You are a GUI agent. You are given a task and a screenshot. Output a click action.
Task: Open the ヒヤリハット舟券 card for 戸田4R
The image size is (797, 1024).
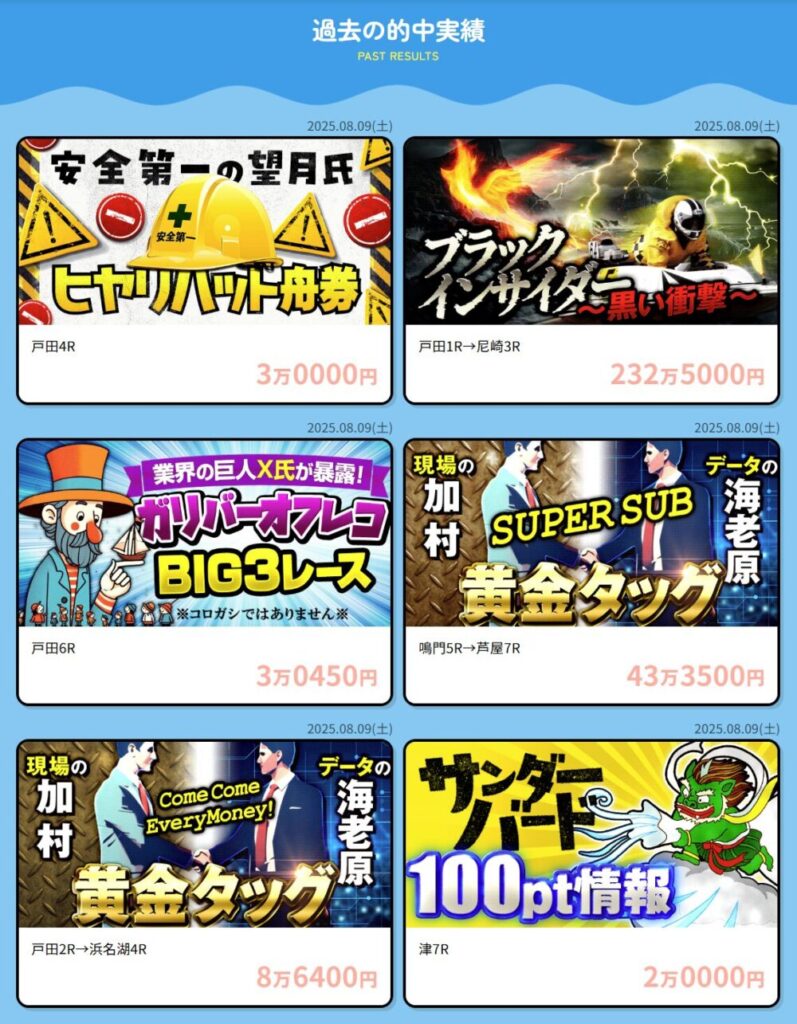click(204, 270)
